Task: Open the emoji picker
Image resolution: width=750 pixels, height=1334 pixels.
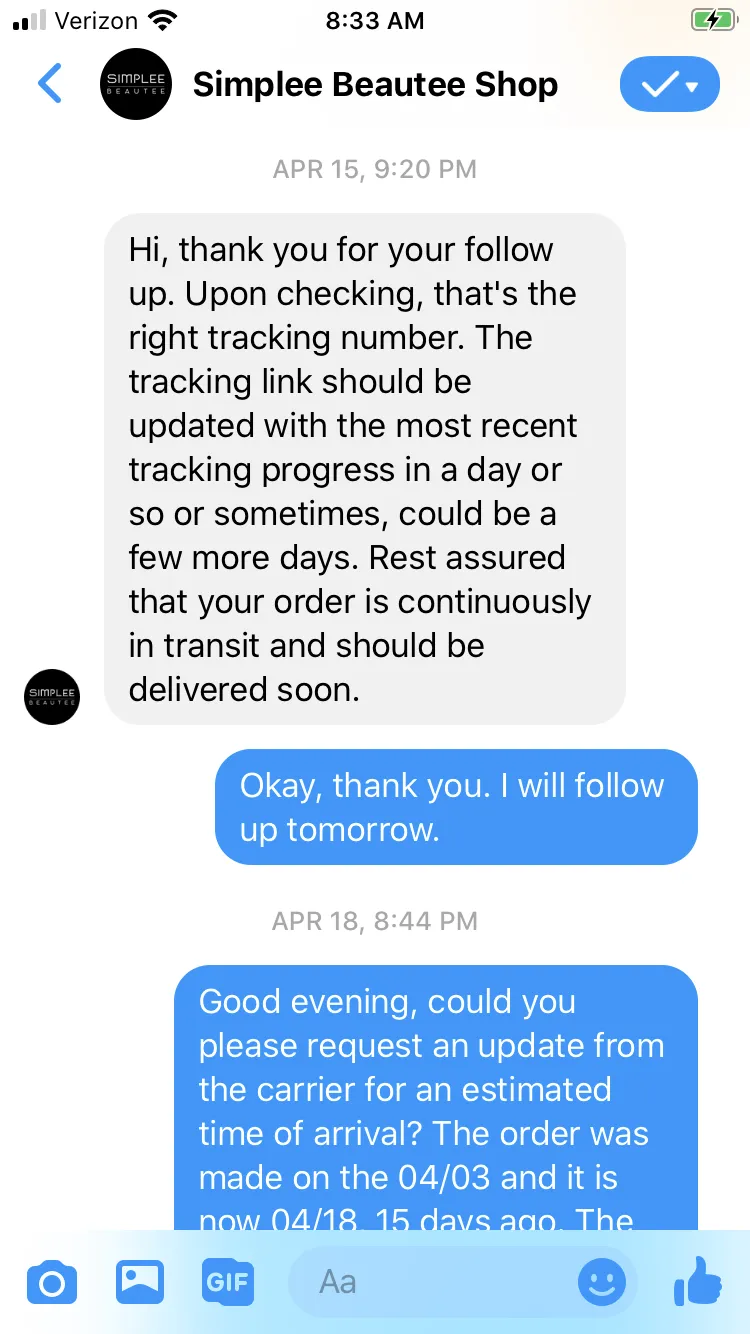Action: (x=602, y=1281)
